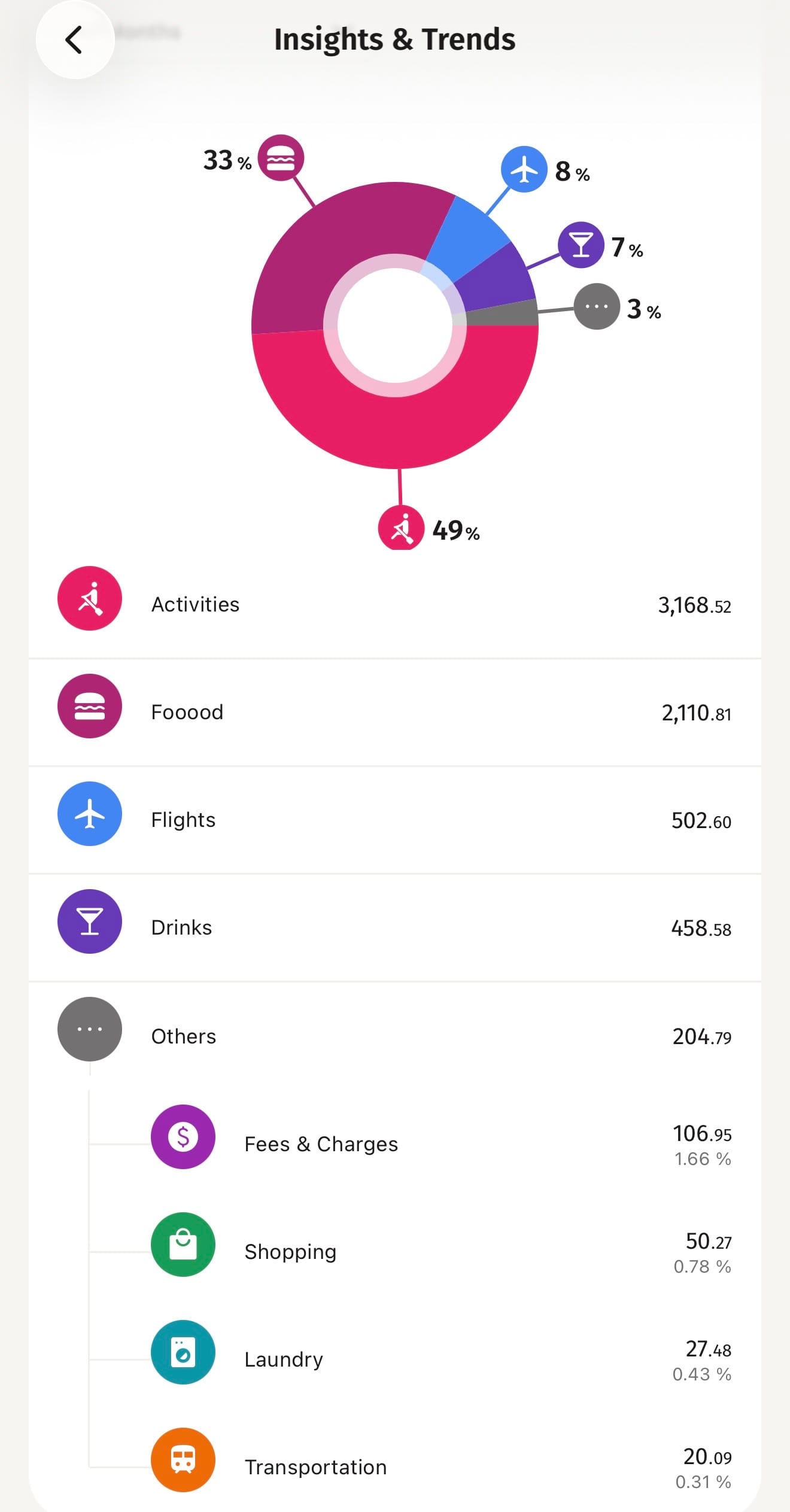The width and height of the screenshot is (790, 1512).
Task: Go back using the back arrow
Action: 74,40
